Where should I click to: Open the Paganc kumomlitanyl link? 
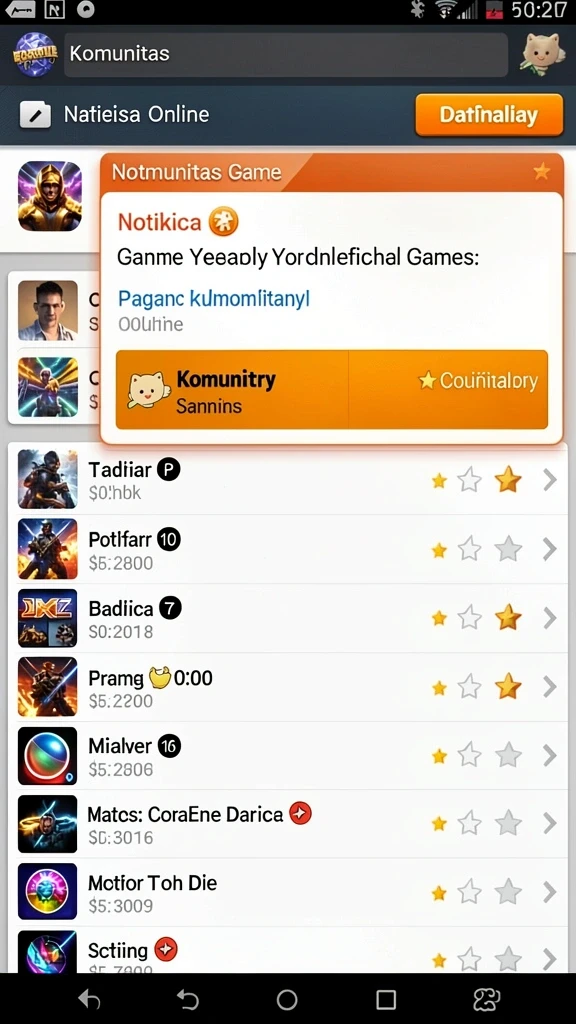(214, 299)
